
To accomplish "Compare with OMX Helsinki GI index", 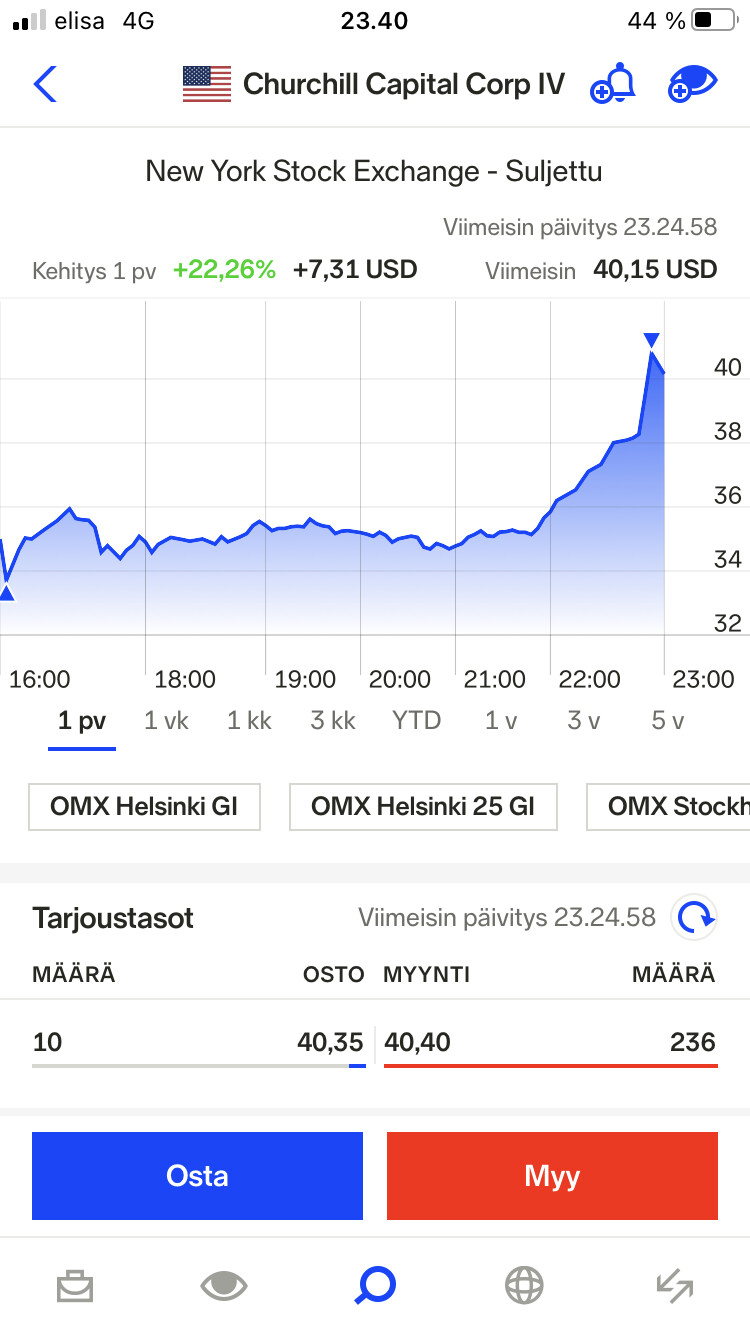I will tap(145, 806).
